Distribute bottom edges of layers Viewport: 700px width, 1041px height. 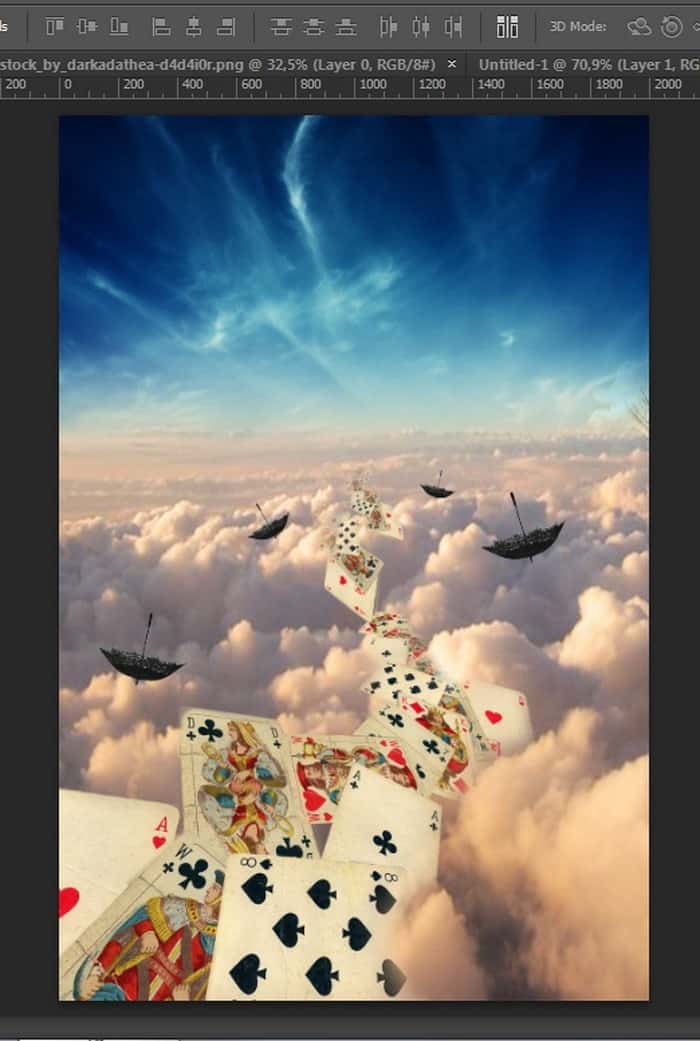coord(346,26)
